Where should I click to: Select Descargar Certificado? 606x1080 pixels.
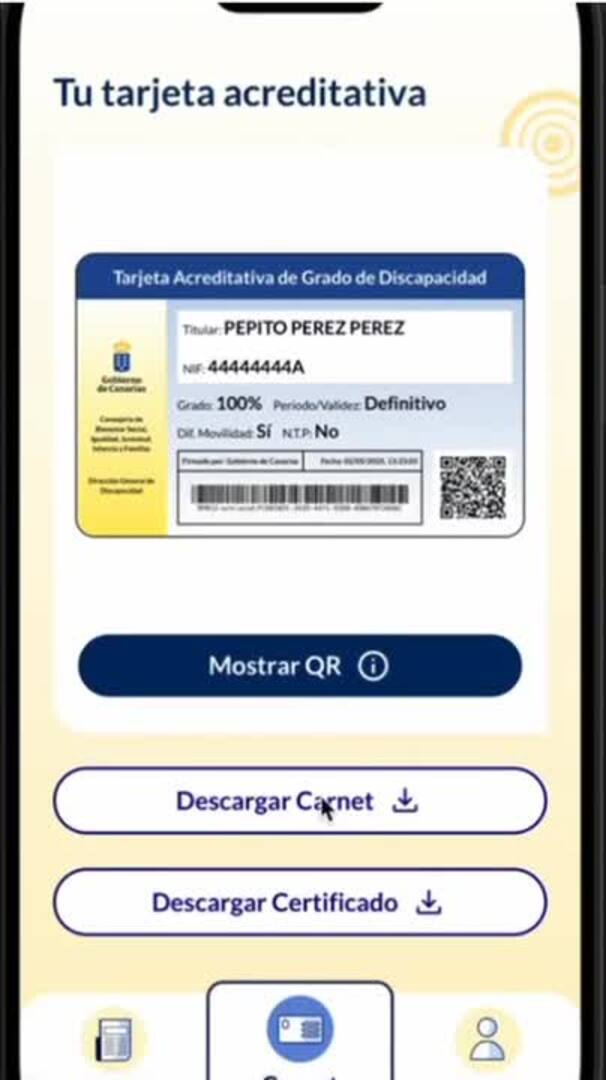pos(300,903)
